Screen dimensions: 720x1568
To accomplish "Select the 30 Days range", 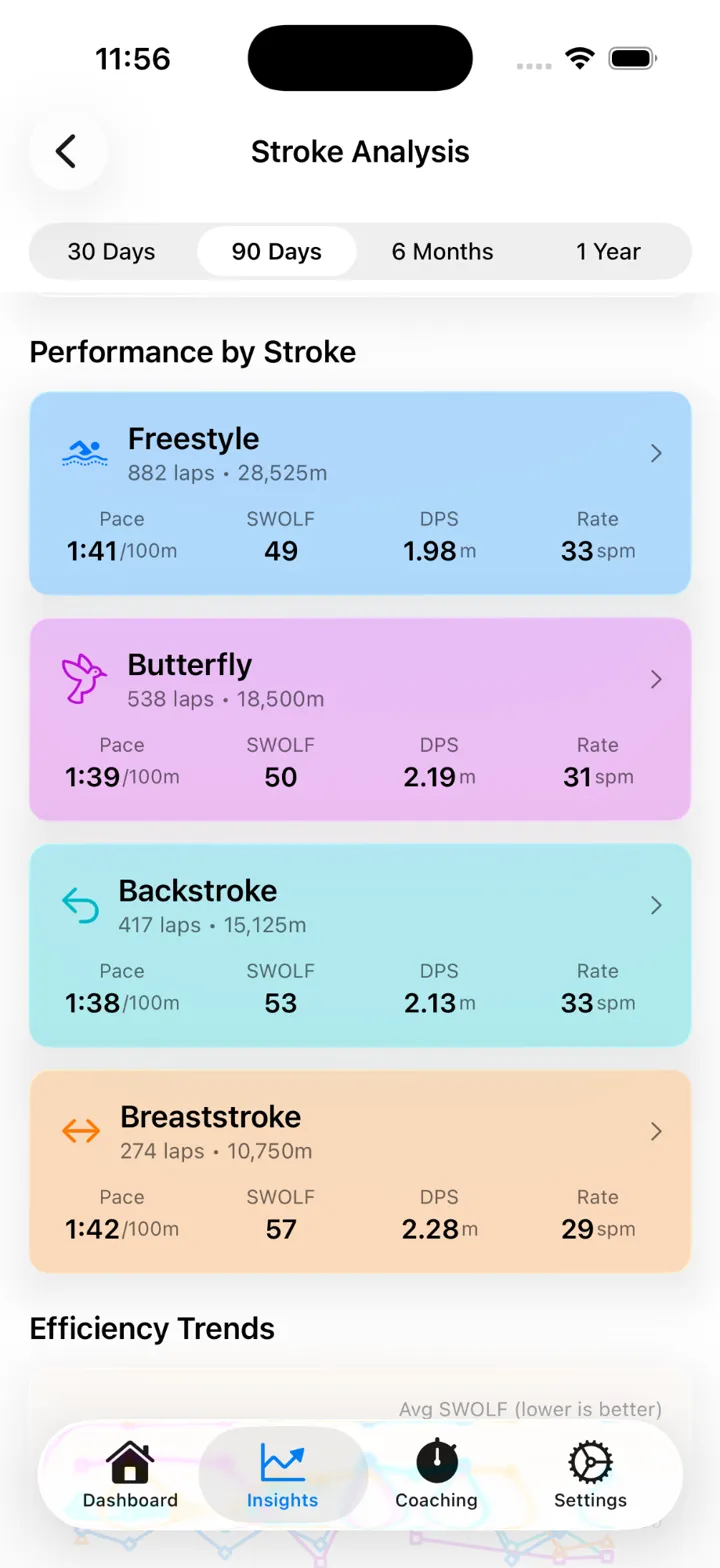I will [111, 251].
